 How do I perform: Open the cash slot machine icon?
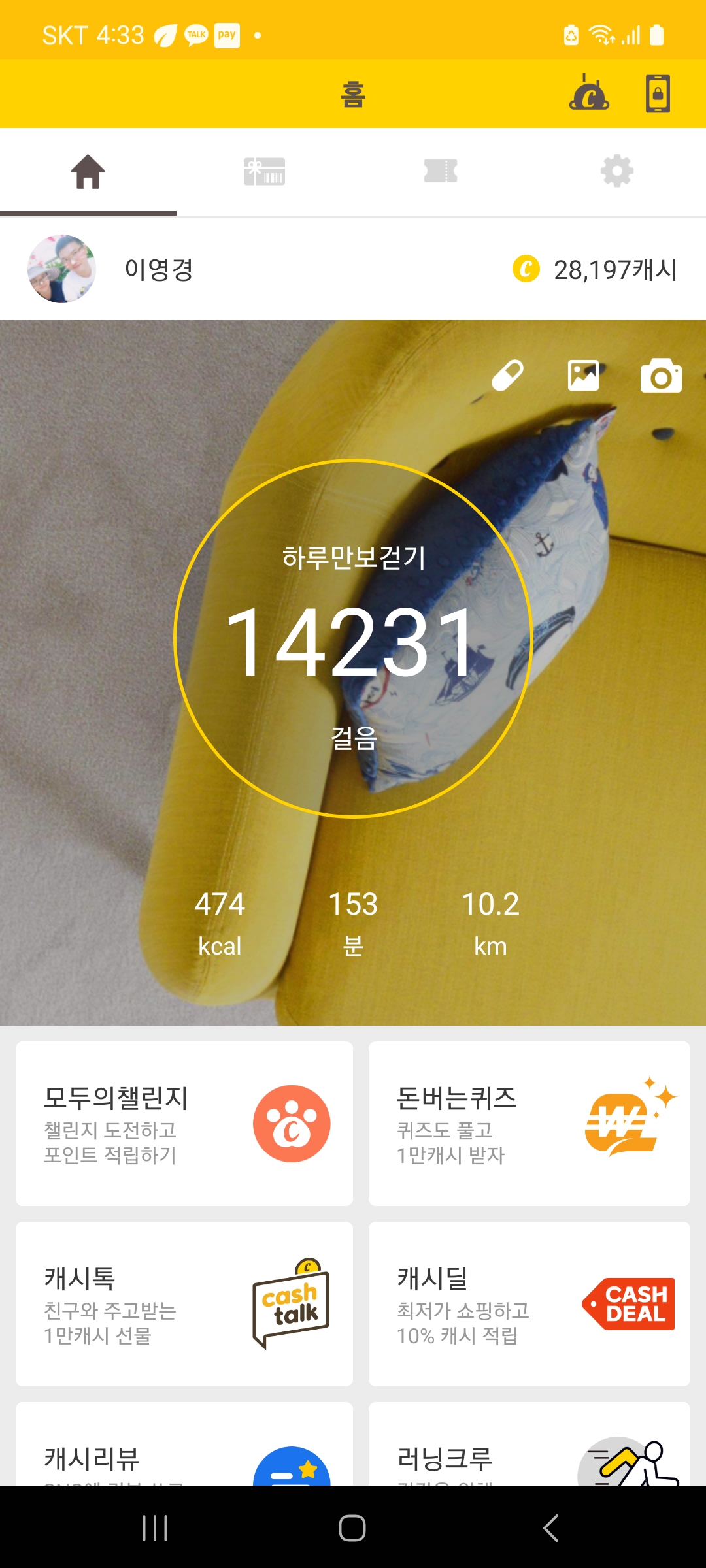(589, 93)
